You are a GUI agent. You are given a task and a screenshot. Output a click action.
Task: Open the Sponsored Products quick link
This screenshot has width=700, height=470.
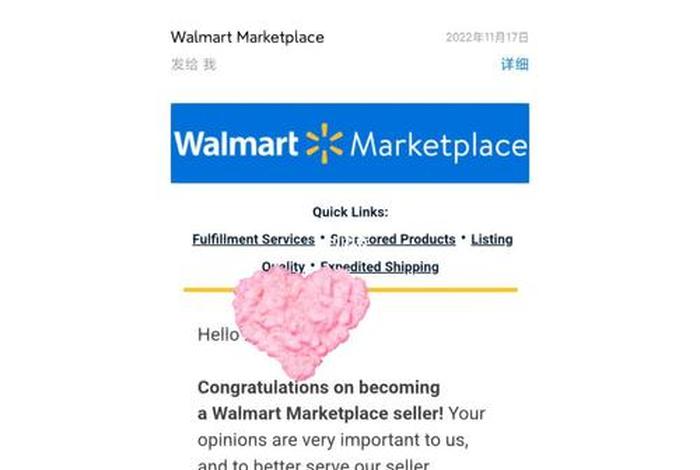click(393, 240)
